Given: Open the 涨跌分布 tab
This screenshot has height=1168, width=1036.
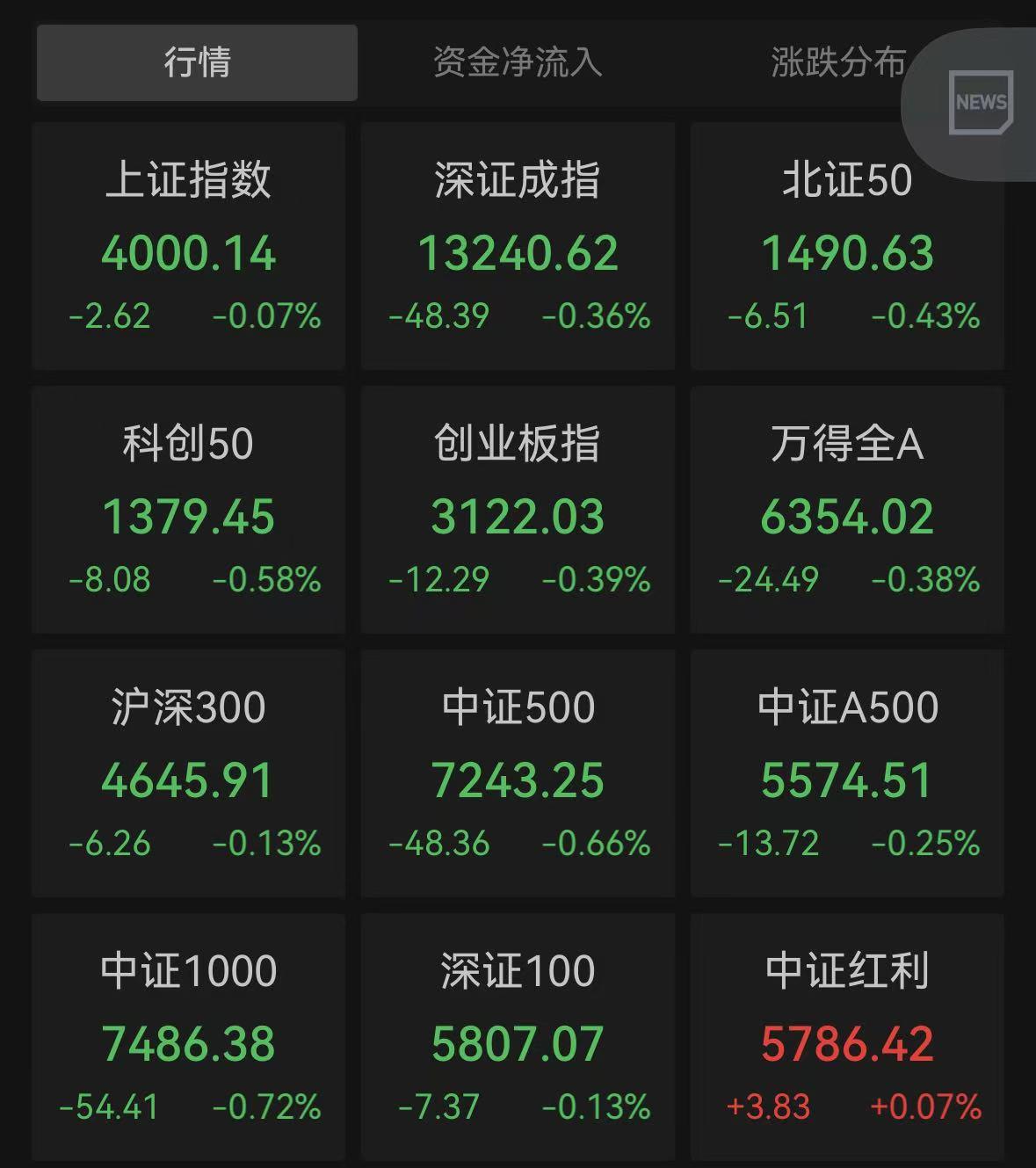Looking at the screenshot, I should click(x=837, y=62).
